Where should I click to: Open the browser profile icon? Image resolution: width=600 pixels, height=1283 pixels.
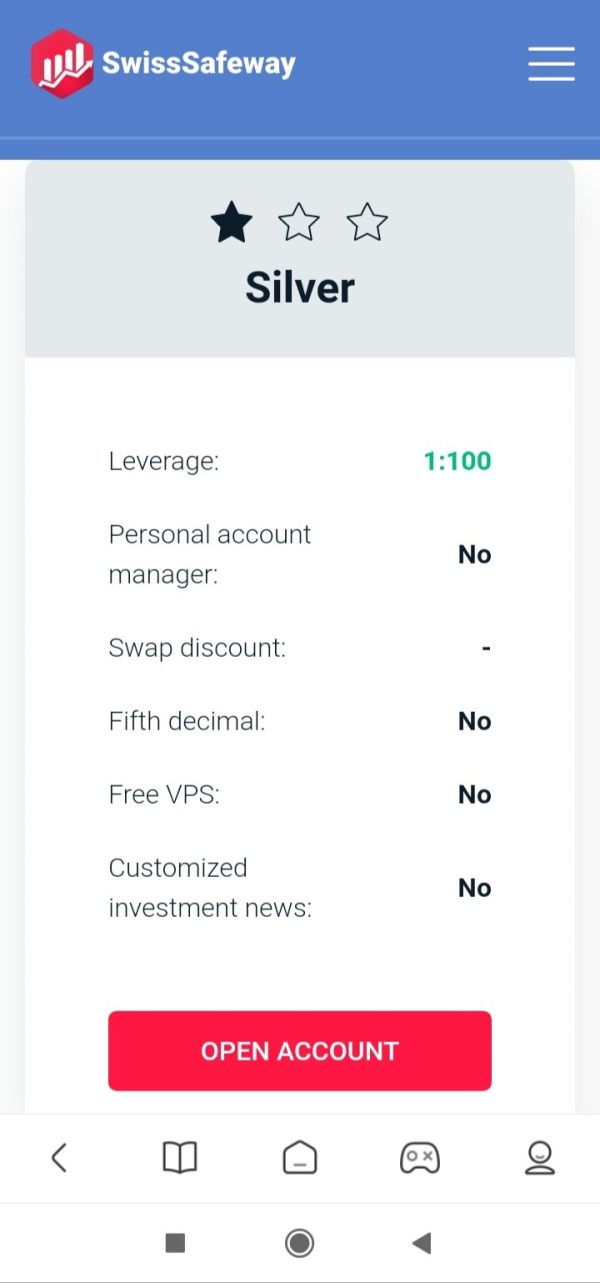coord(540,1158)
